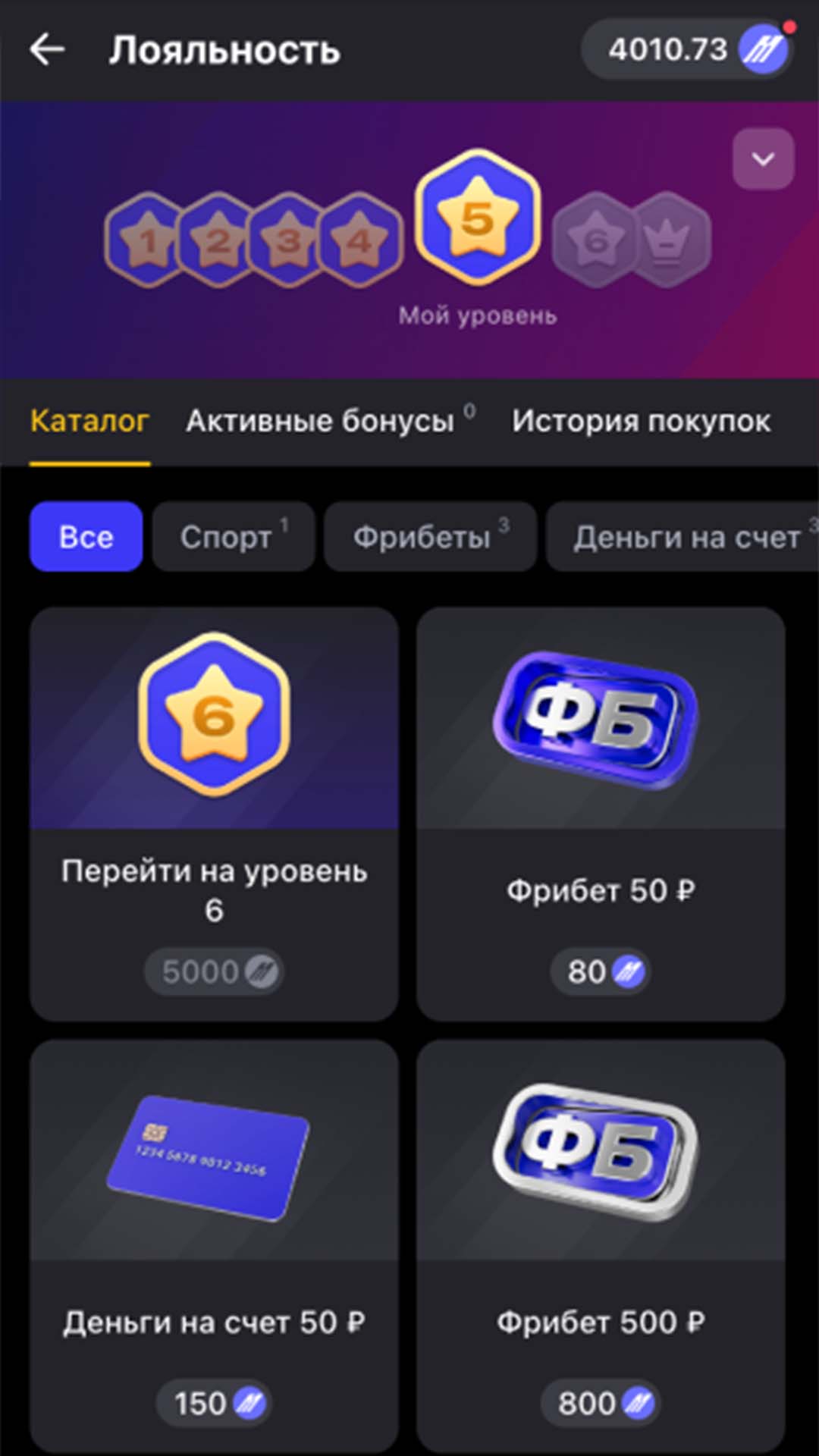
Task: Open the Перейти на уровень 6 card
Action: coord(214,813)
